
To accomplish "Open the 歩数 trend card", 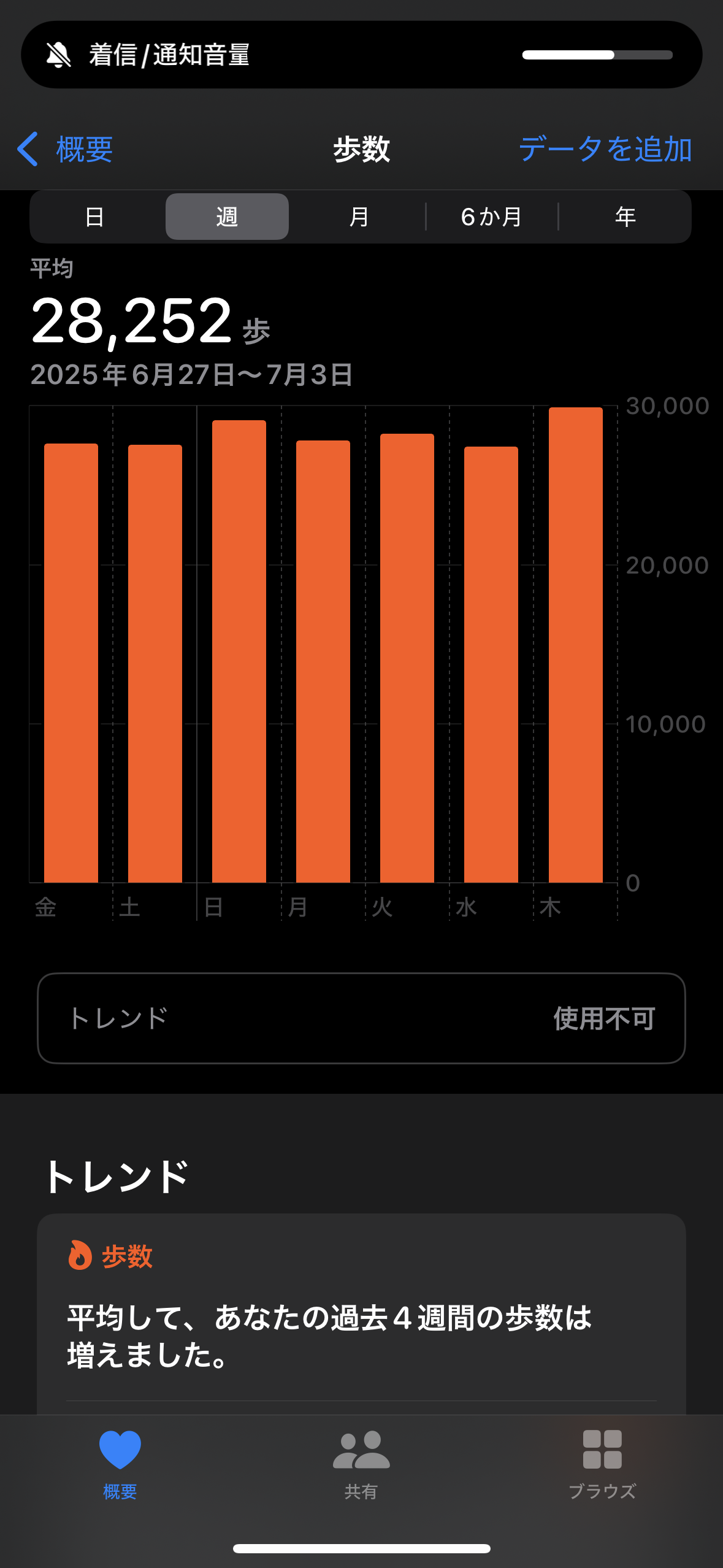I will tap(361, 1314).
